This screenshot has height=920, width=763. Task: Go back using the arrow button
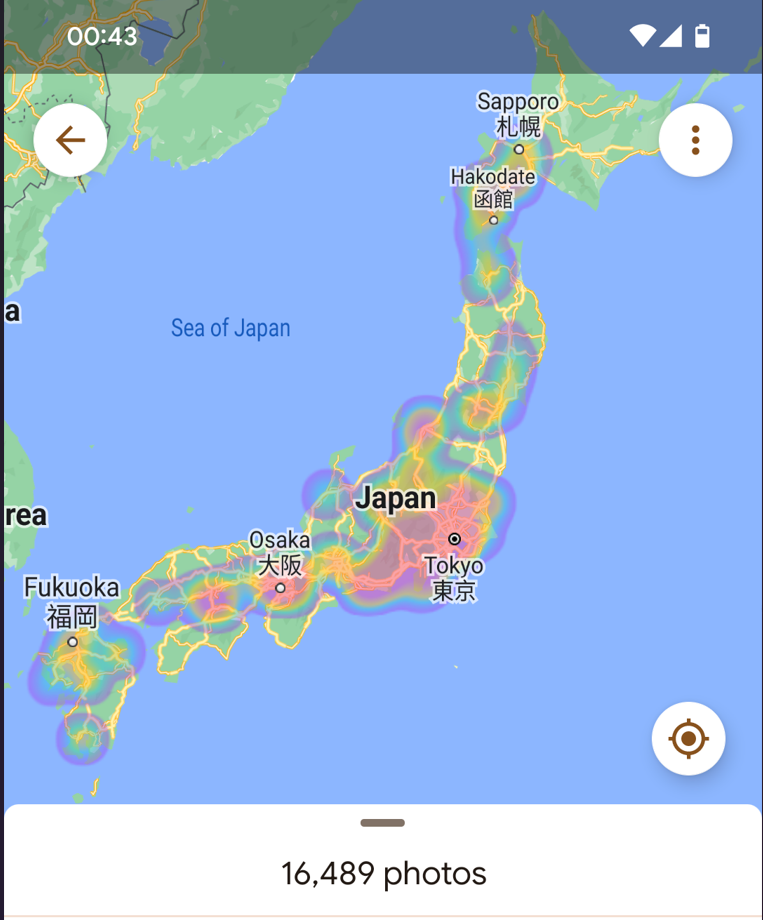tap(70, 140)
